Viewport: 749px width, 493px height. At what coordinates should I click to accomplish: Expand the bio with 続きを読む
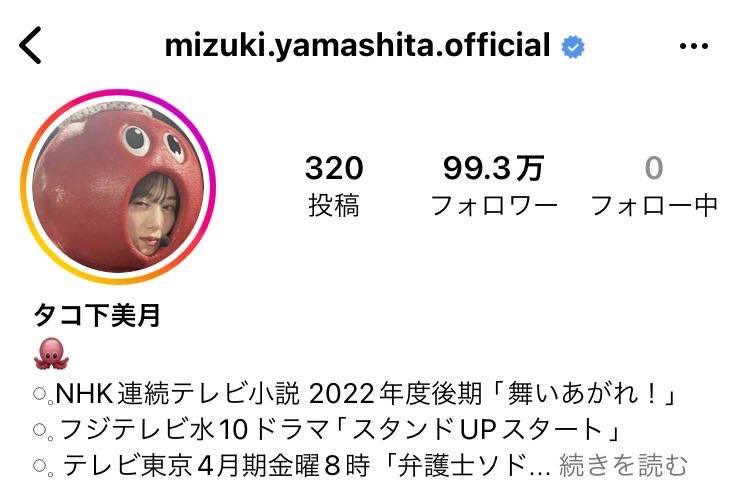623,465
